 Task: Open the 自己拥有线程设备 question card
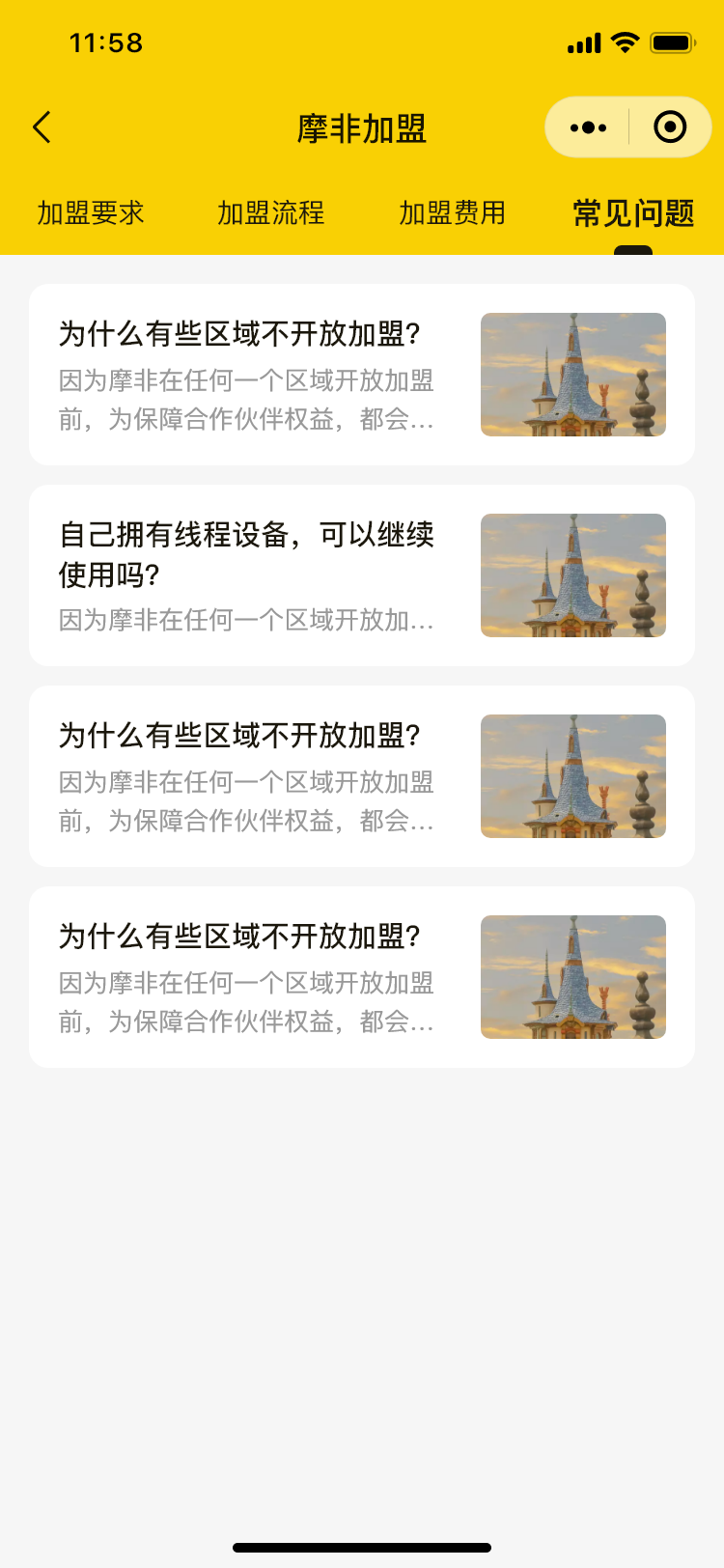click(x=361, y=575)
